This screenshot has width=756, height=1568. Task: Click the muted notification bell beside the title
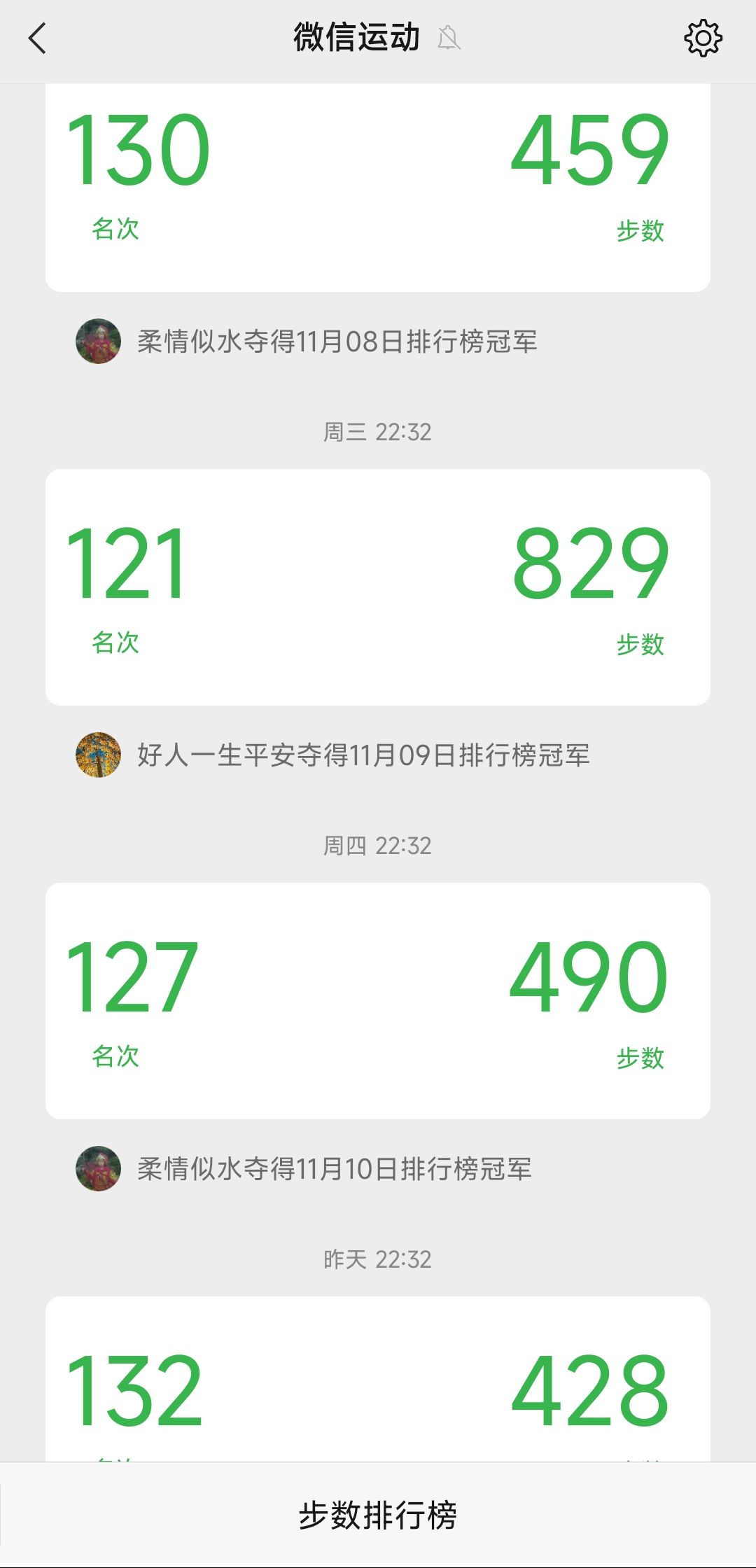pyautogui.click(x=449, y=40)
